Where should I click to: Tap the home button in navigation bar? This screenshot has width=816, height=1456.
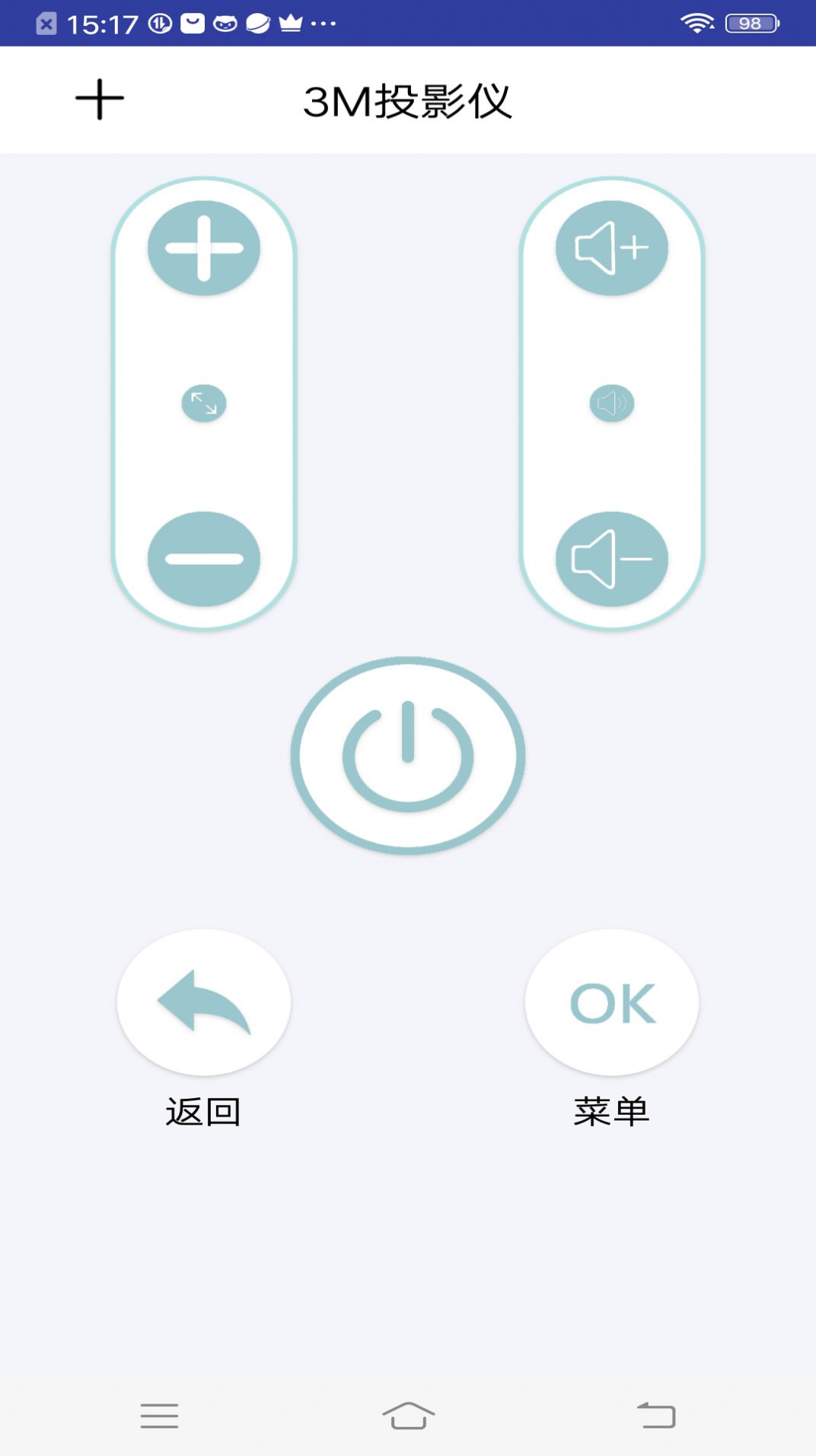click(408, 1413)
